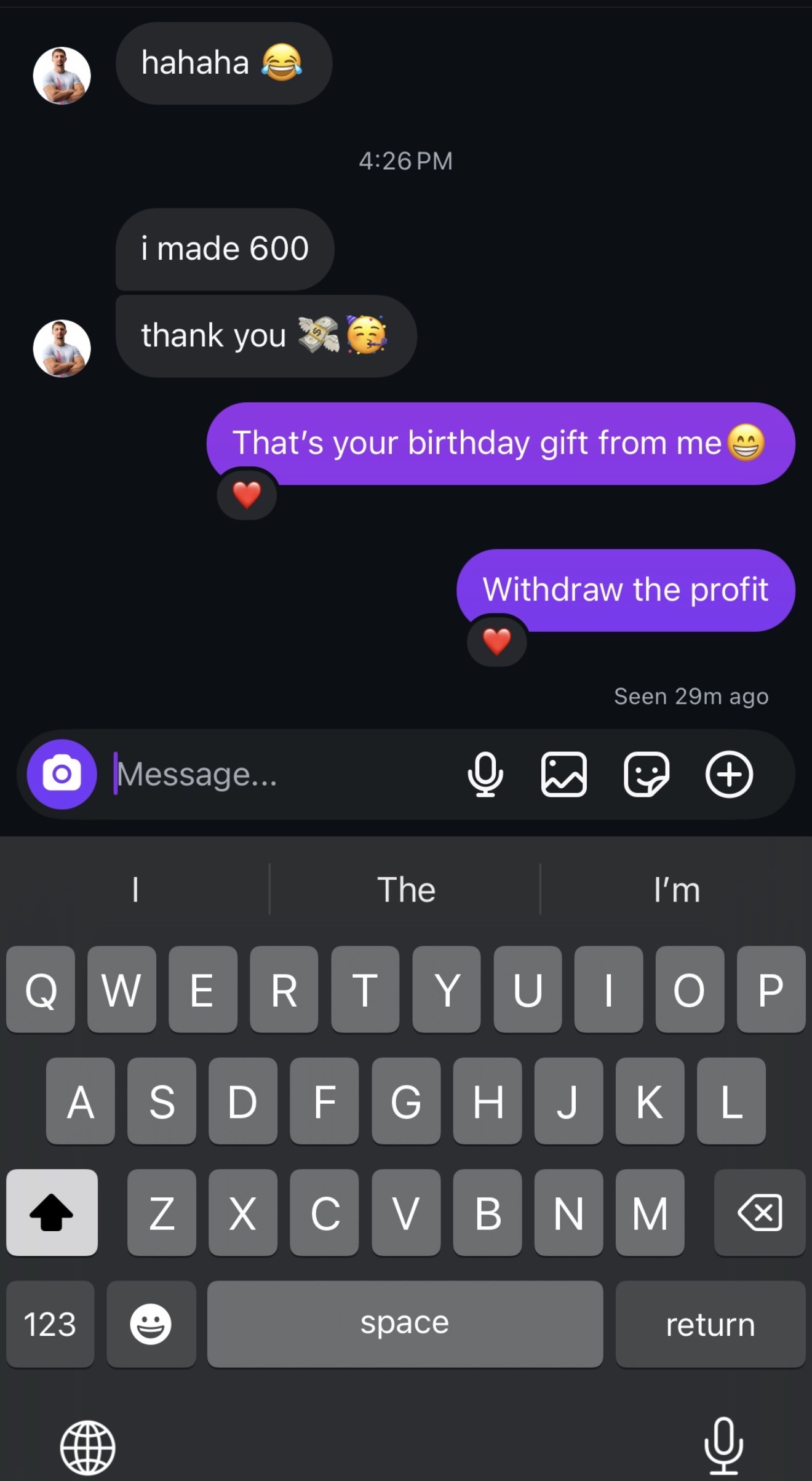This screenshot has width=812, height=1481.
Task: Switch keyboard language with the globe key
Action: click(x=87, y=1447)
